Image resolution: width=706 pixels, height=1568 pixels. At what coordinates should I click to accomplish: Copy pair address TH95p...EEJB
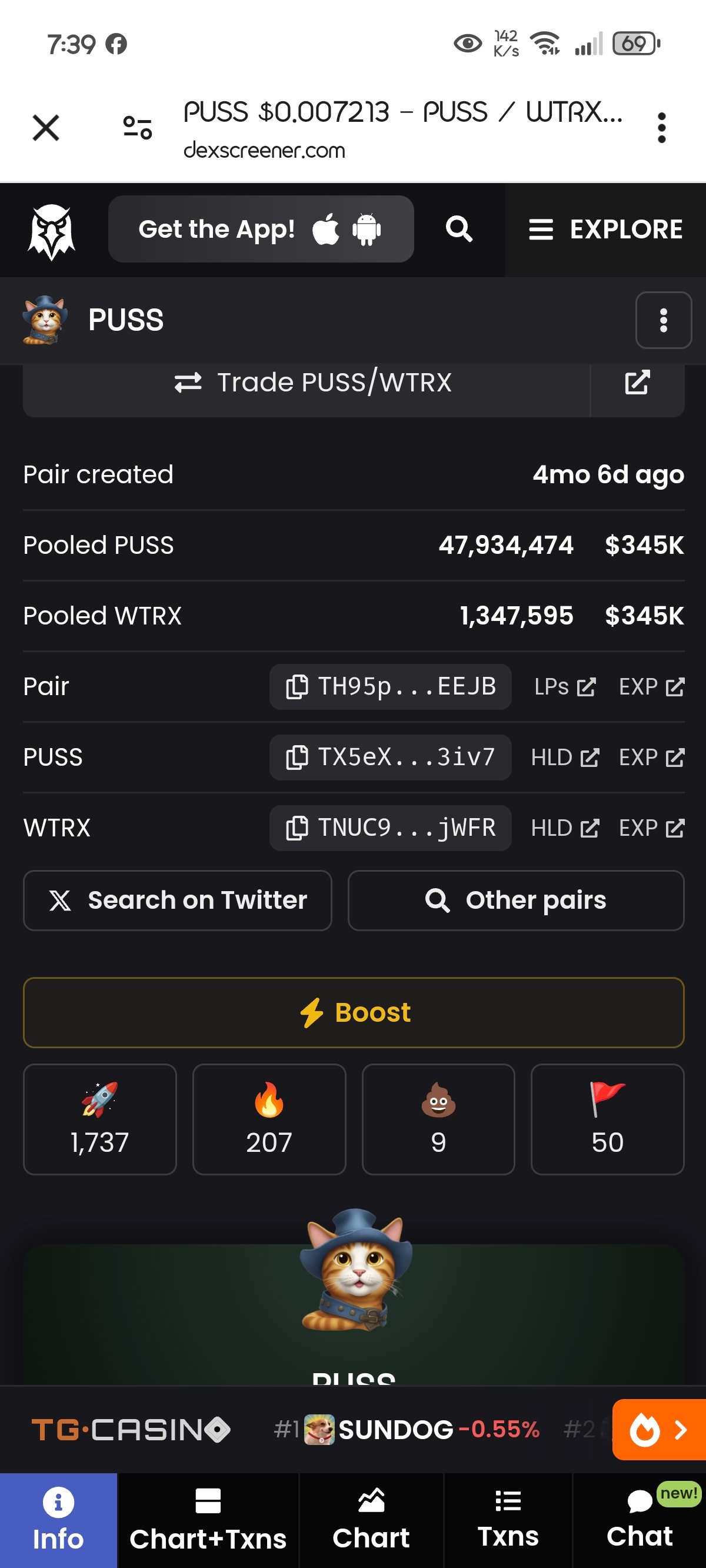tap(390, 687)
